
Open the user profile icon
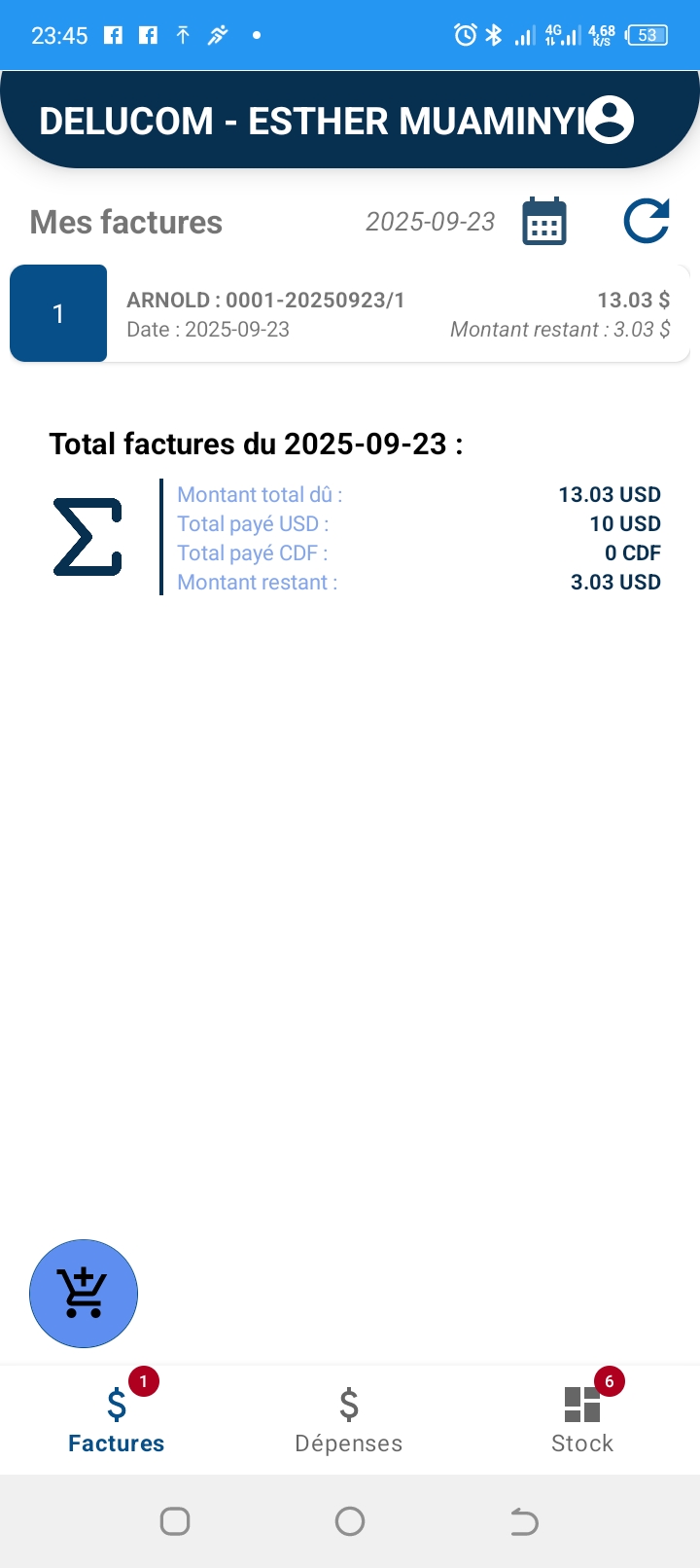click(x=610, y=121)
